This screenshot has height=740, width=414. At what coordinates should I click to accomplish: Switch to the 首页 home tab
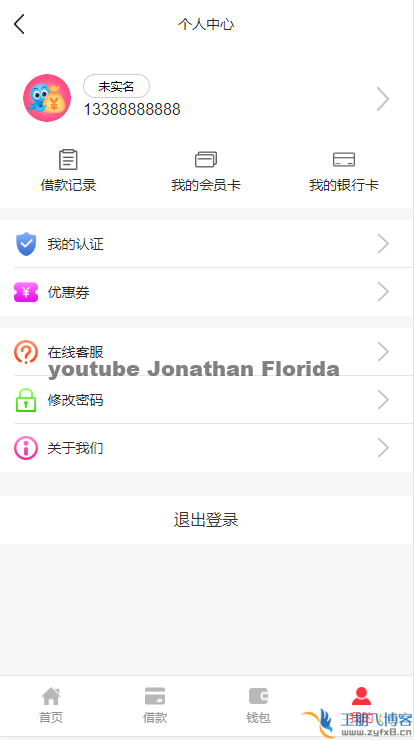(x=51, y=706)
